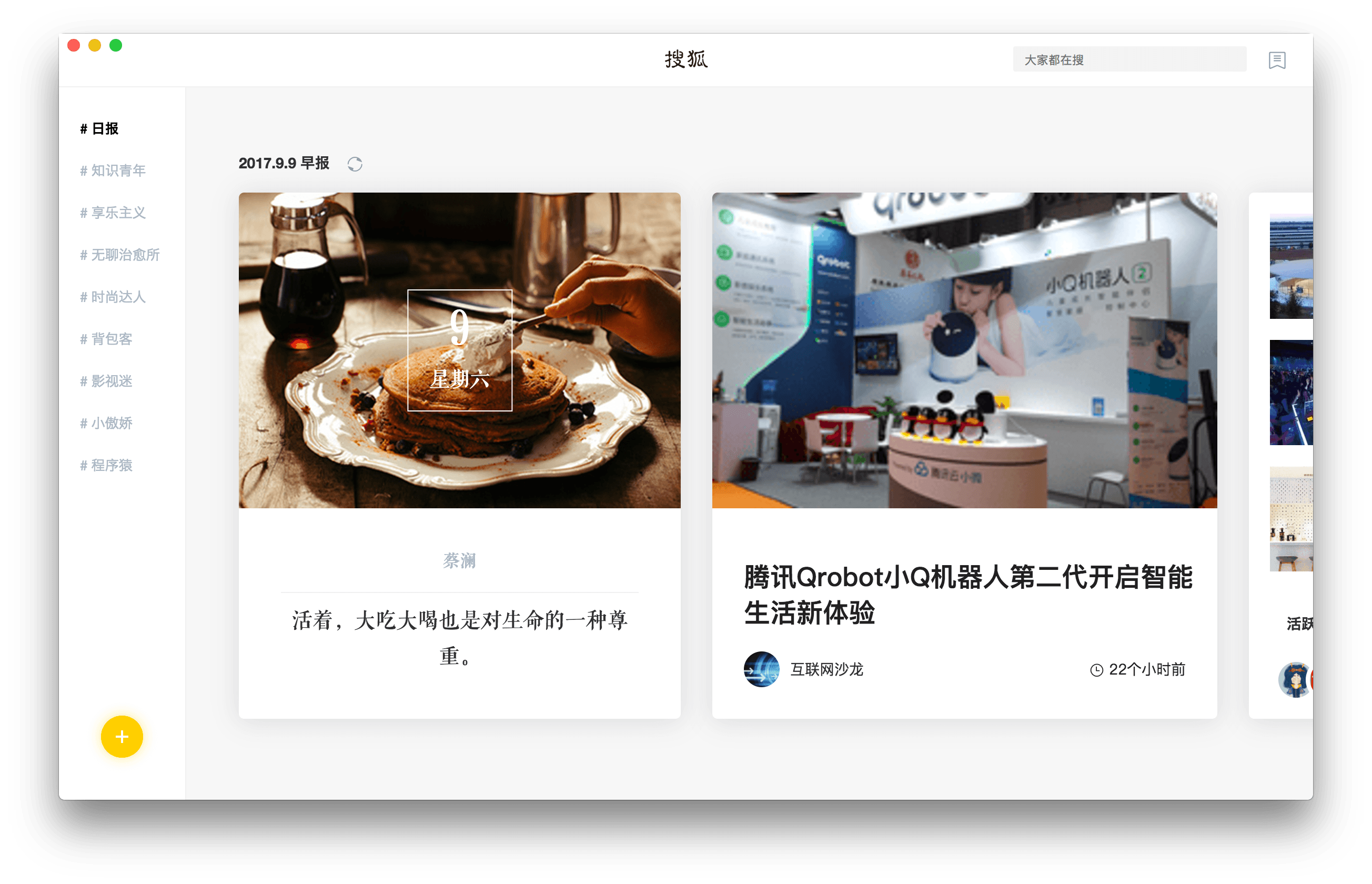Viewport: 1372px width, 884px height.
Task: Open the 无聊治愈所 category
Action: point(120,255)
